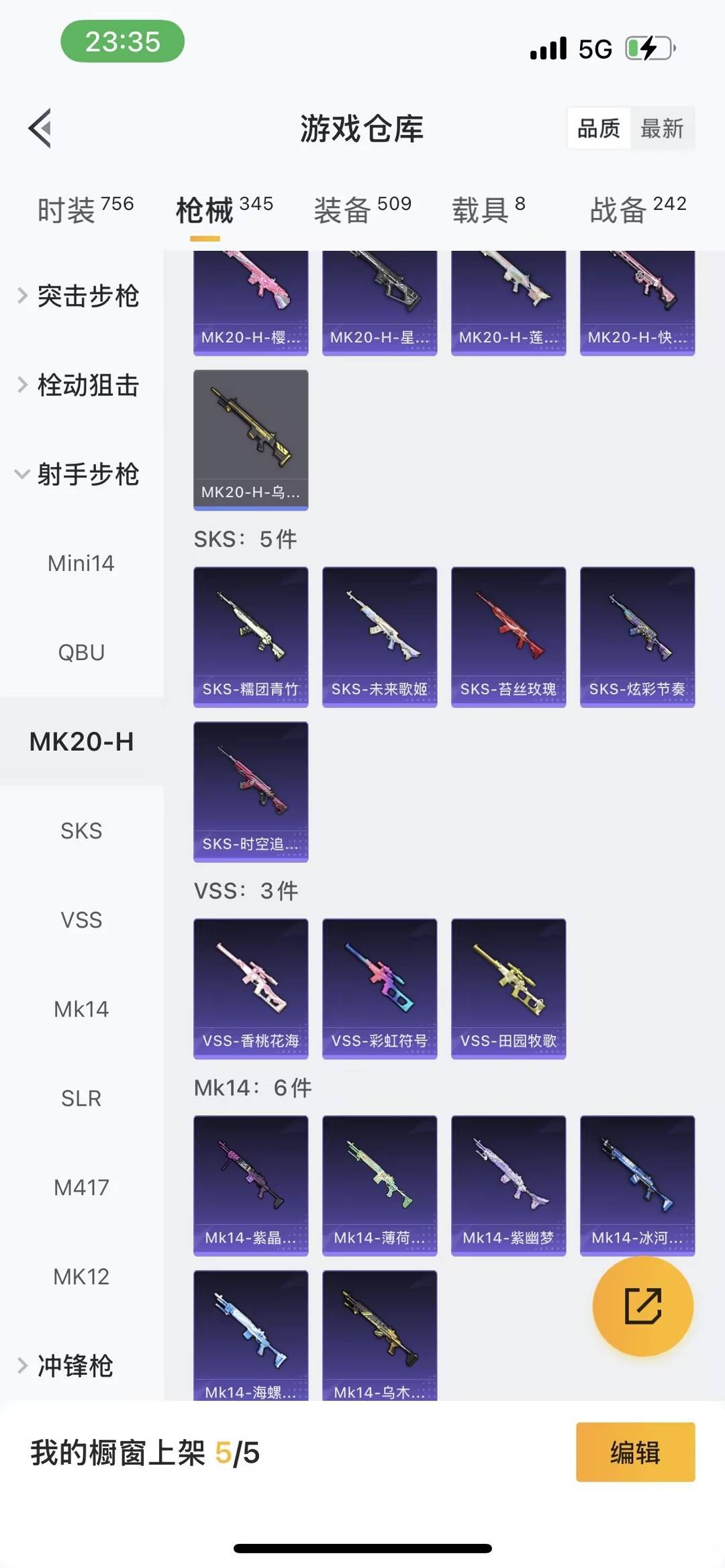The image size is (725, 1568).
Task: Open the SKS-苔丝玫瑰 skin
Action: 508,636
